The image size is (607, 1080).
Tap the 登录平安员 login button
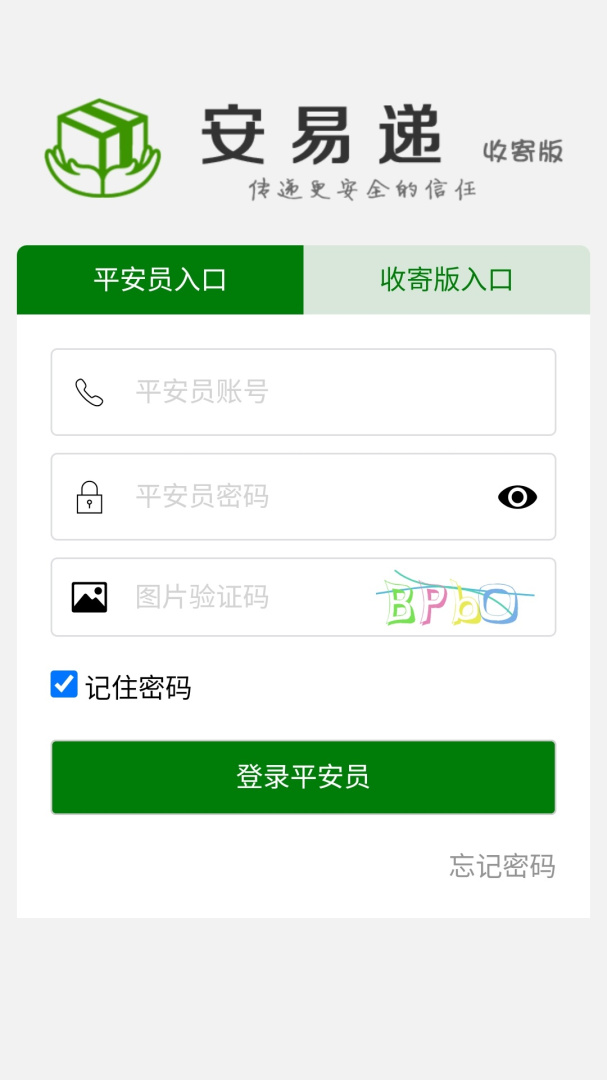tap(303, 777)
